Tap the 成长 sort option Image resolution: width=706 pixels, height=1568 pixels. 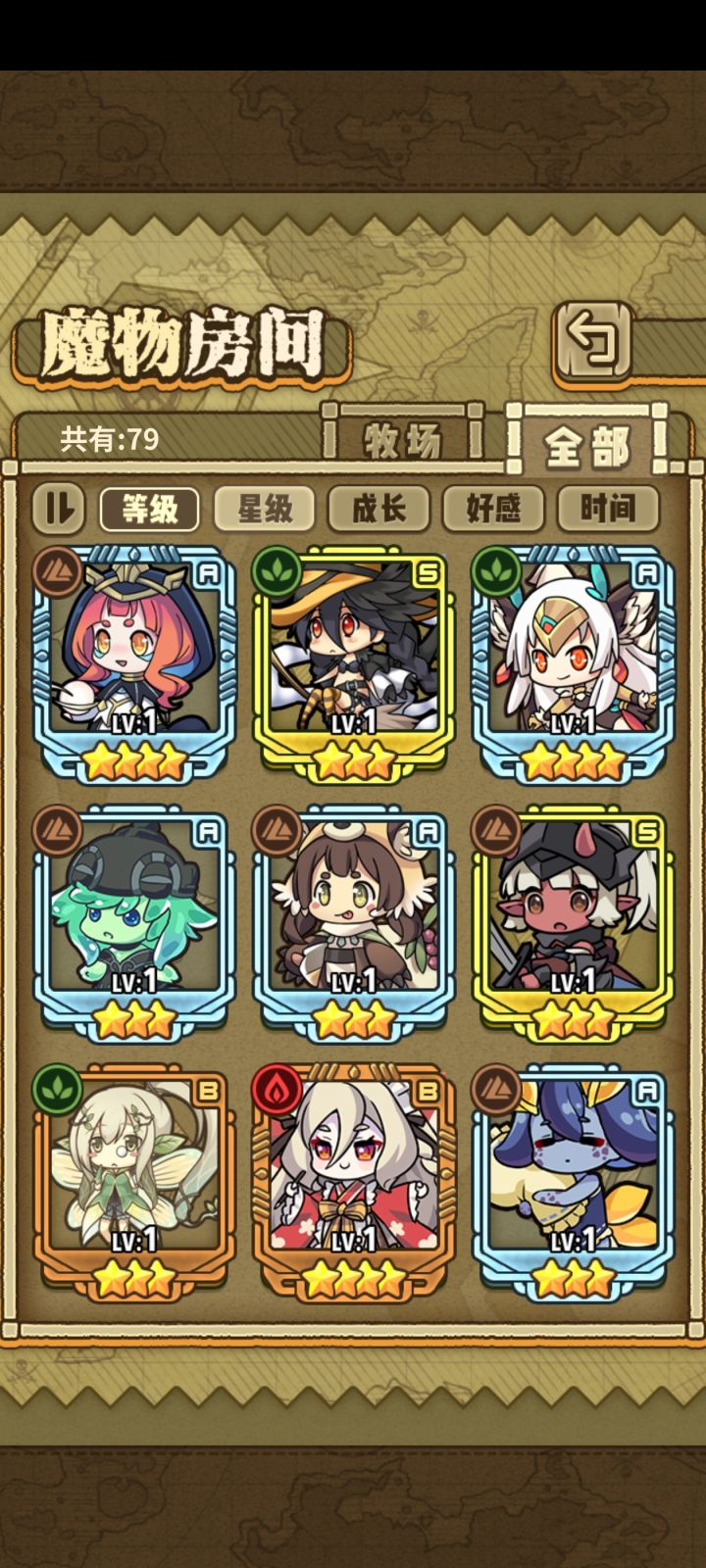click(x=379, y=508)
